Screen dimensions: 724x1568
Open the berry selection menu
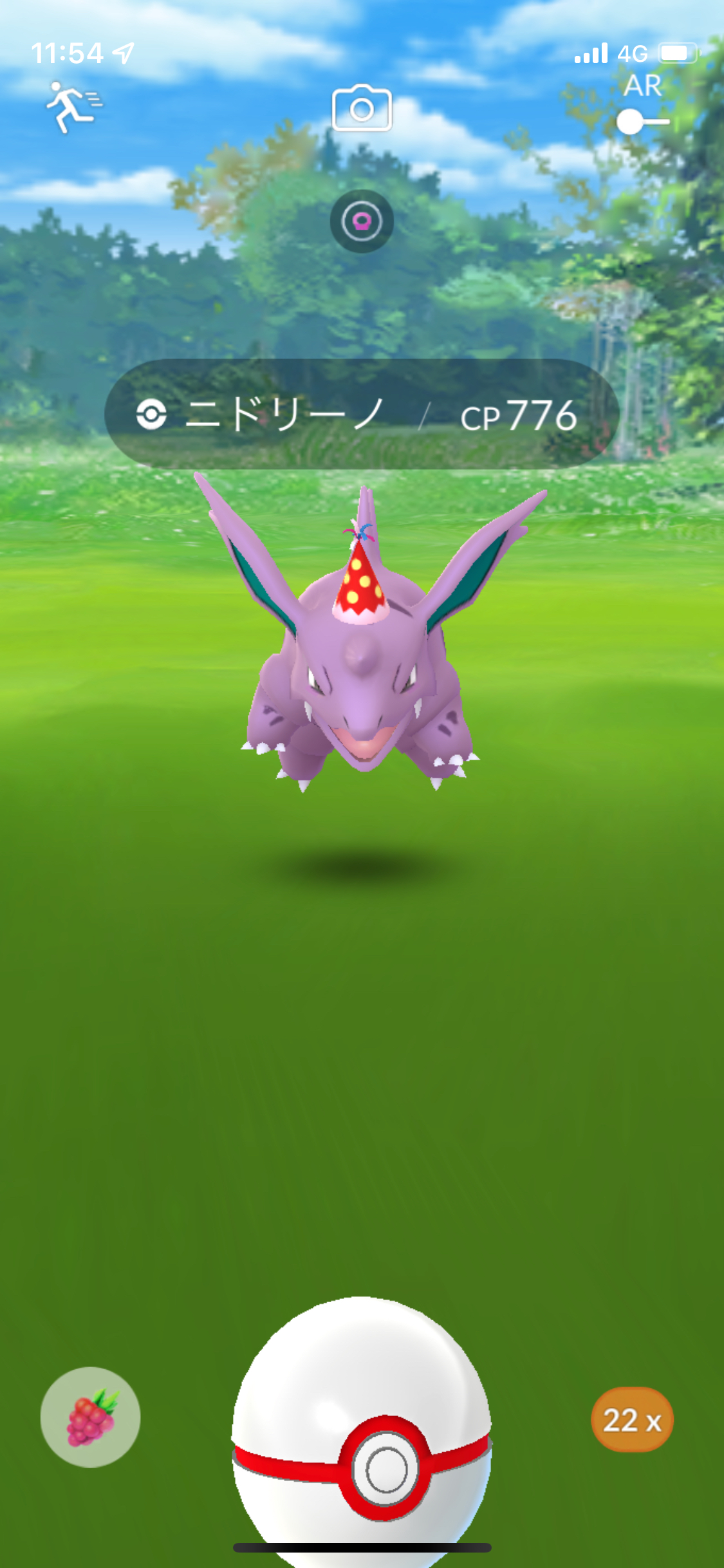tap(90, 1417)
